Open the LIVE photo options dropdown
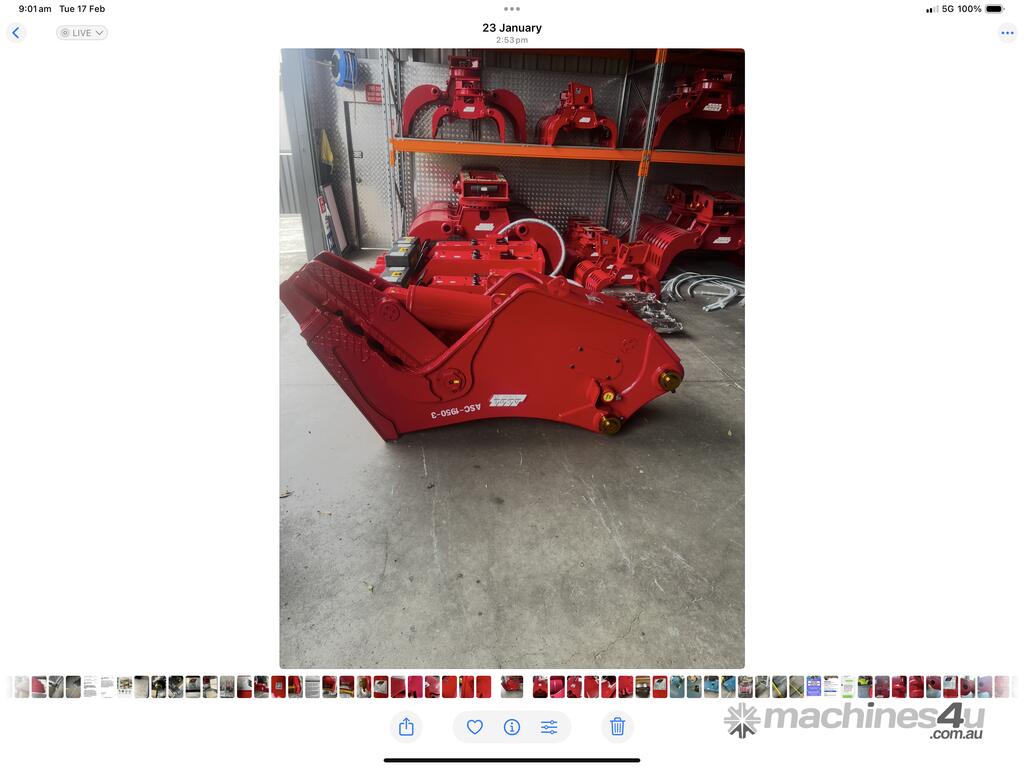 82,33
